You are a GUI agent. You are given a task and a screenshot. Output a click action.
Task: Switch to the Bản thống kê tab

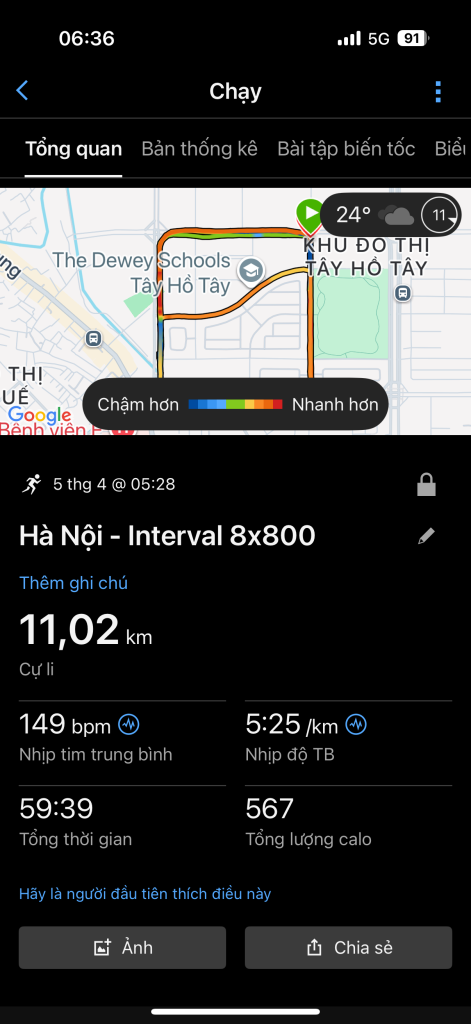point(199,149)
